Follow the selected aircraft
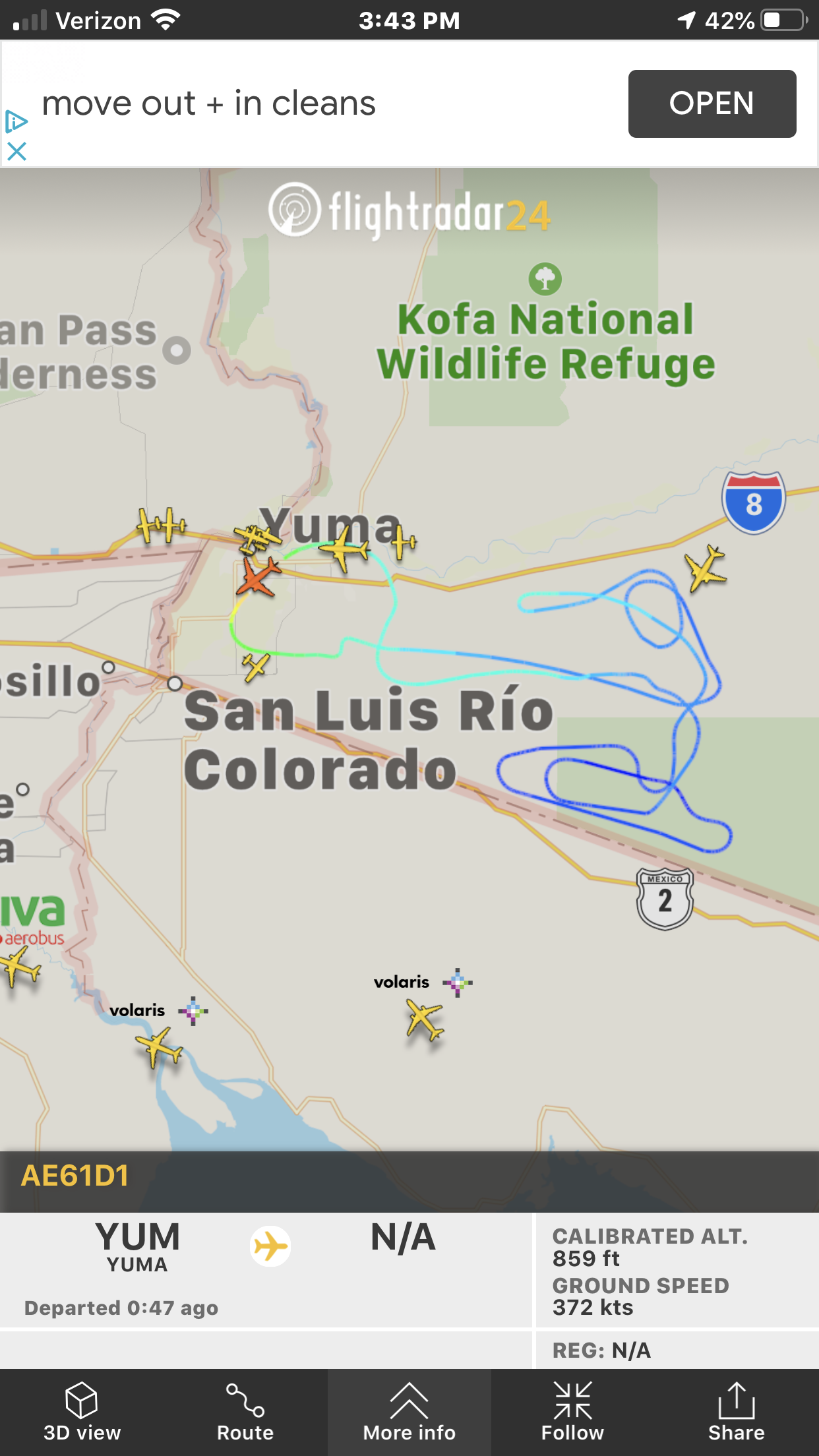The width and height of the screenshot is (819, 1456). coord(572,1412)
